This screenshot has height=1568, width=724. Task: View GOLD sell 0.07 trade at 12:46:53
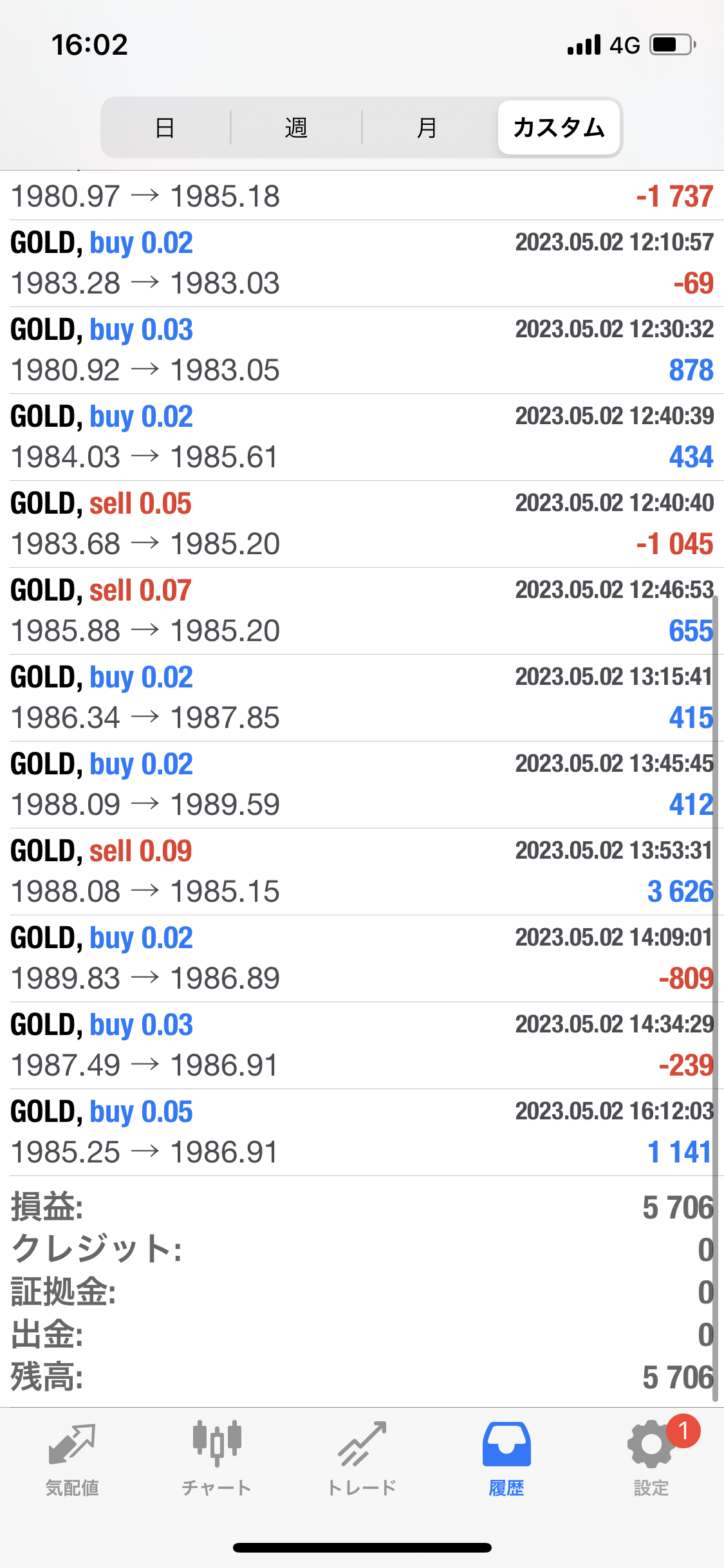pyautogui.click(x=362, y=611)
